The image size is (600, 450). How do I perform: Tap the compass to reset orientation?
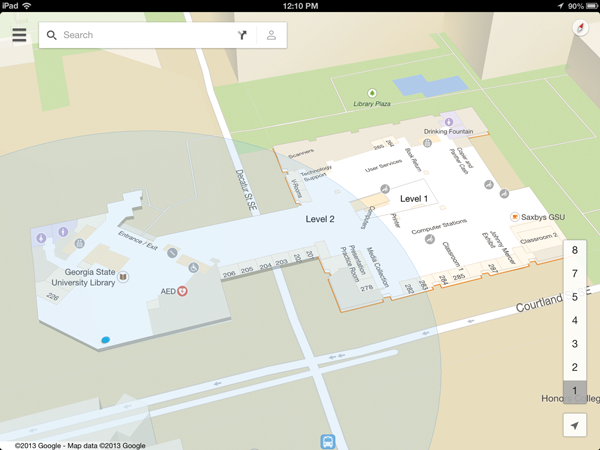pos(581,28)
